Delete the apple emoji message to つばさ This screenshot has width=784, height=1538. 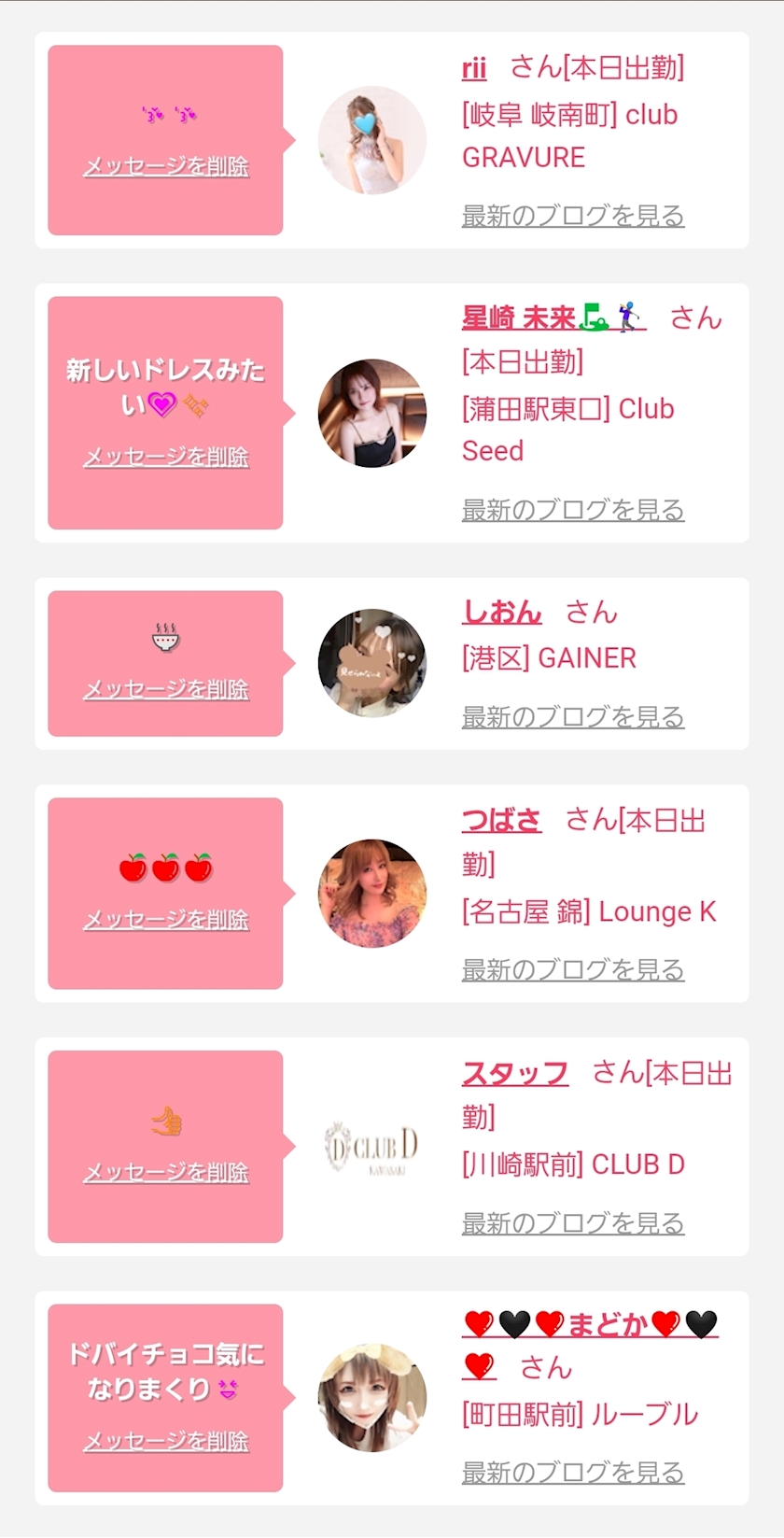pos(166,920)
